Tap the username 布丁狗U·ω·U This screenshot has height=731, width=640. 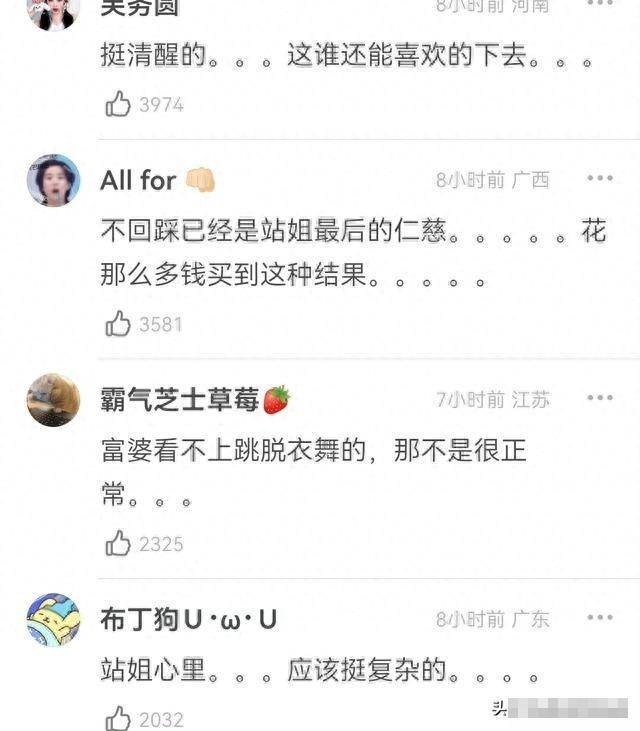(x=188, y=620)
